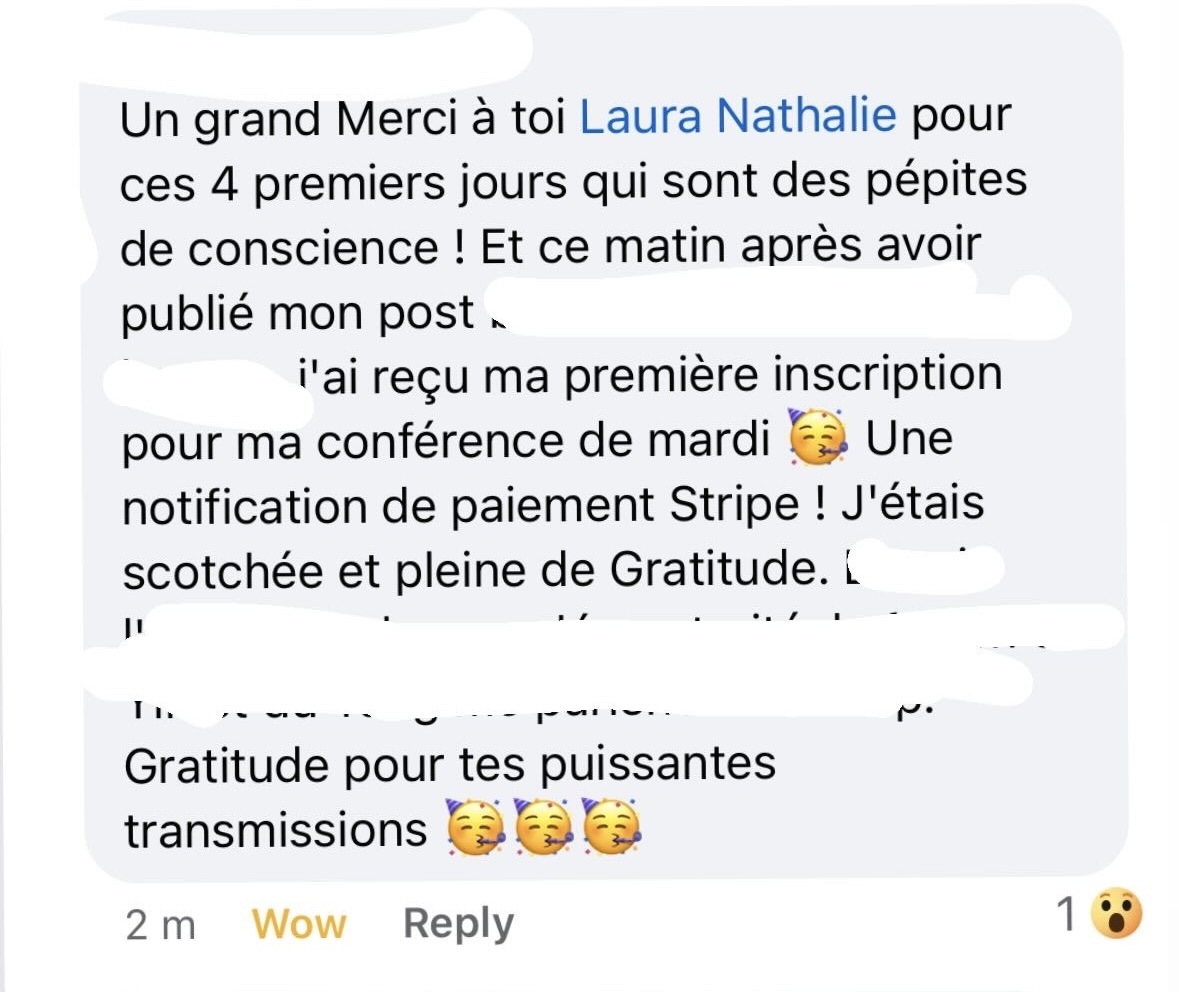Open Laura Nathalie's tagged profile
The height and width of the screenshot is (992, 1179).
(738, 119)
